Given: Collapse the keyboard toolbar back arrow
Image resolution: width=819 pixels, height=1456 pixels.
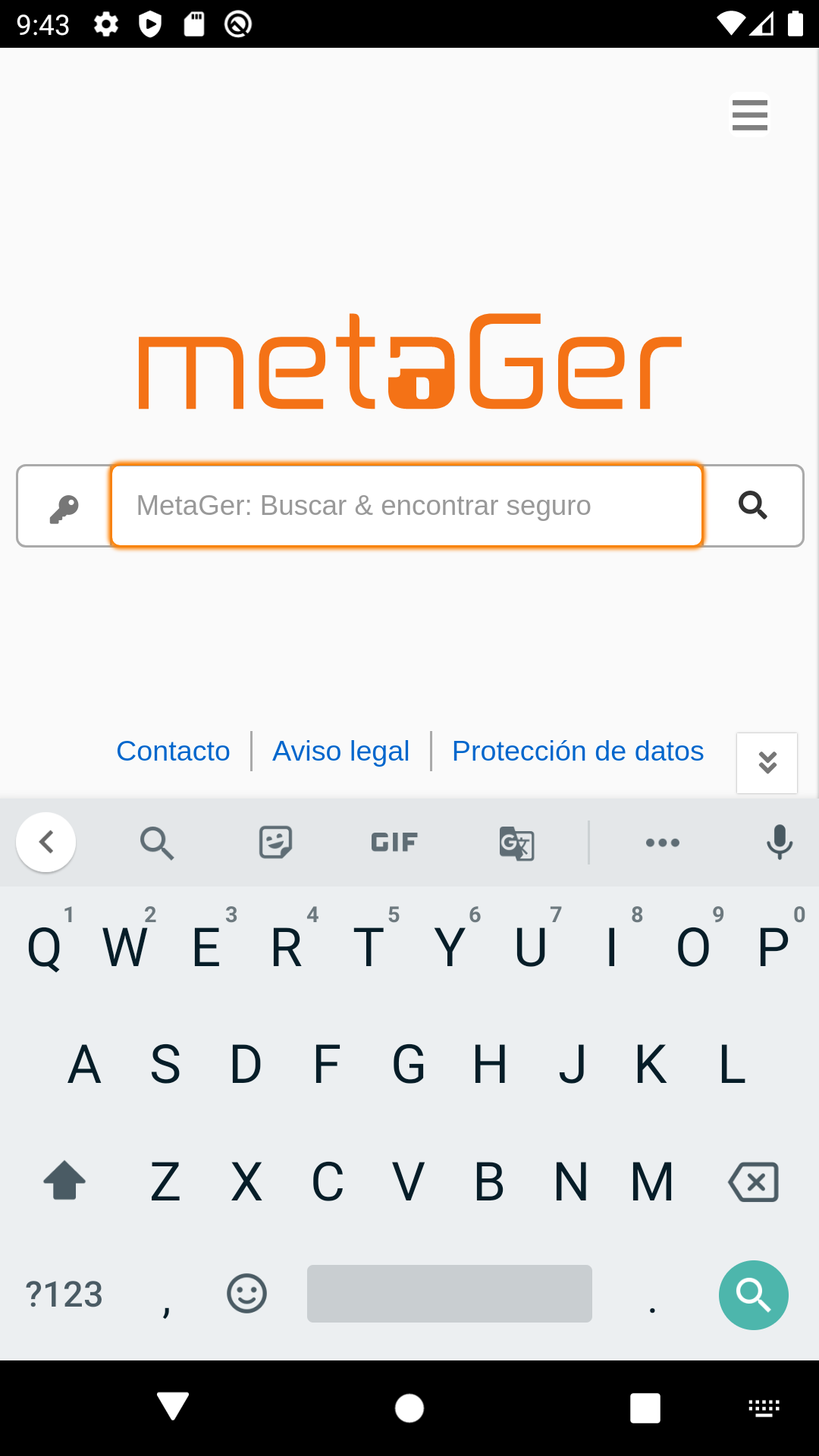Looking at the screenshot, I should (x=46, y=842).
